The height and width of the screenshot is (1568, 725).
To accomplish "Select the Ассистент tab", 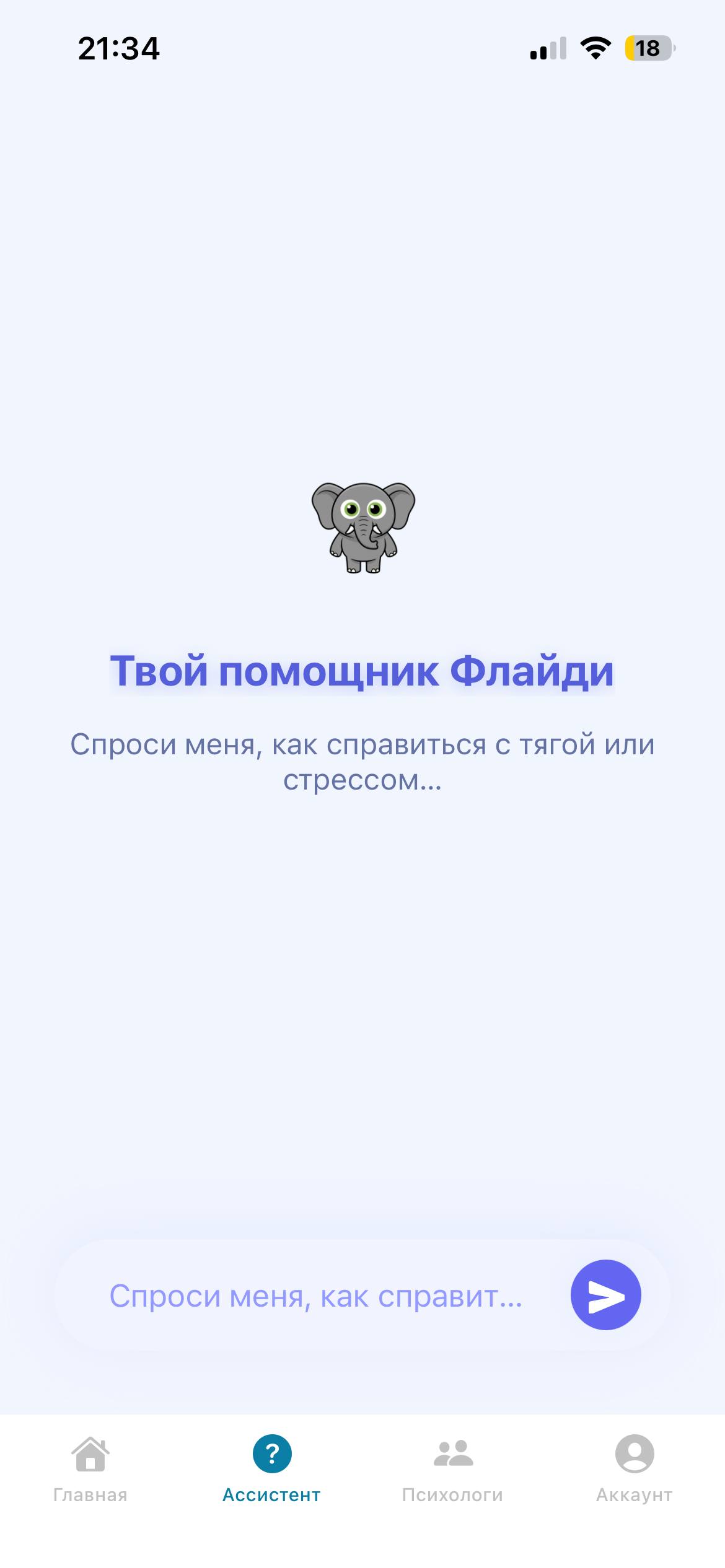I will (x=271, y=1468).
